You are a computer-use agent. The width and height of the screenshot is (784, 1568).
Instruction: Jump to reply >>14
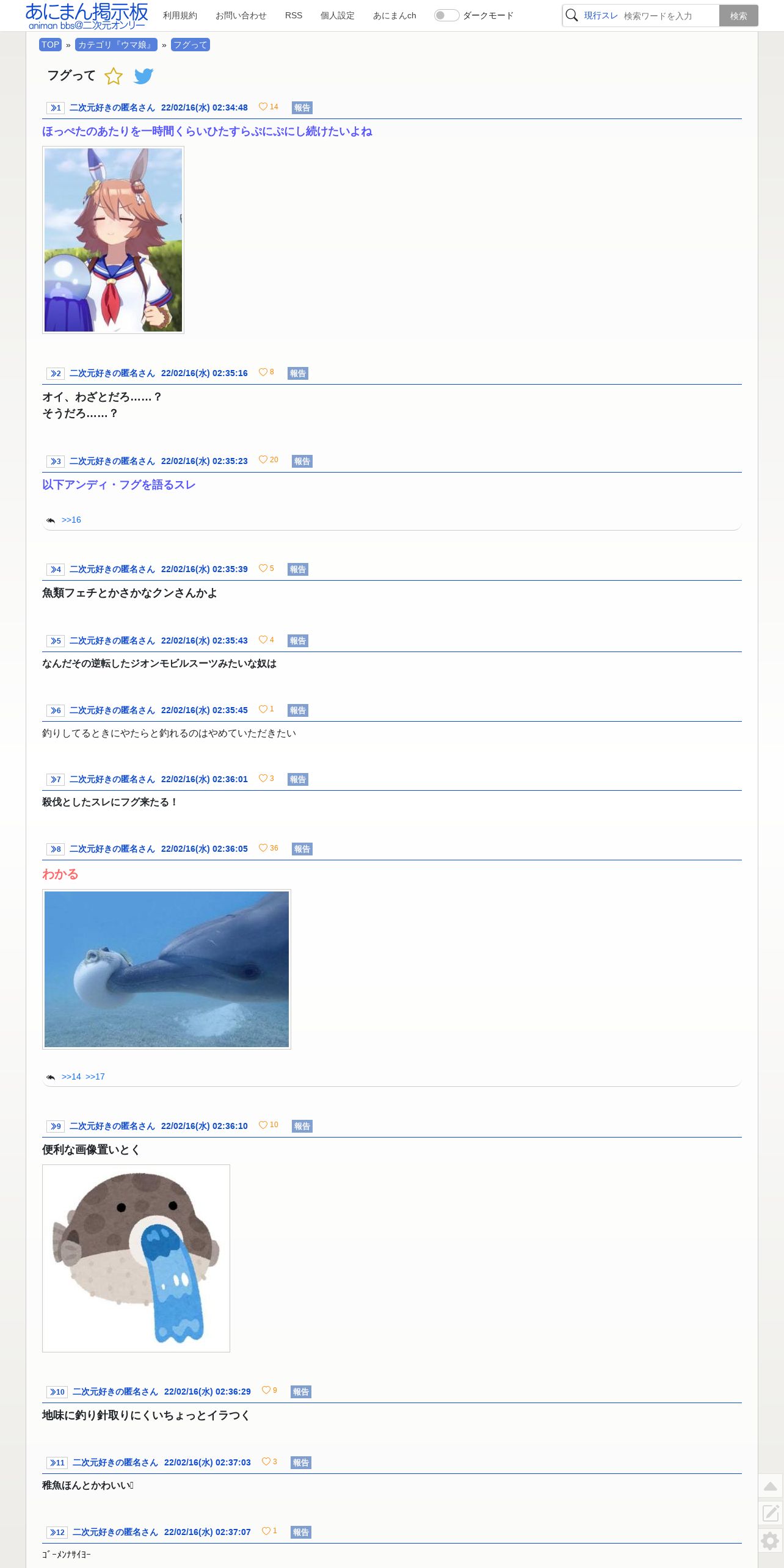pyautogui.click(x=71, y=1076)
